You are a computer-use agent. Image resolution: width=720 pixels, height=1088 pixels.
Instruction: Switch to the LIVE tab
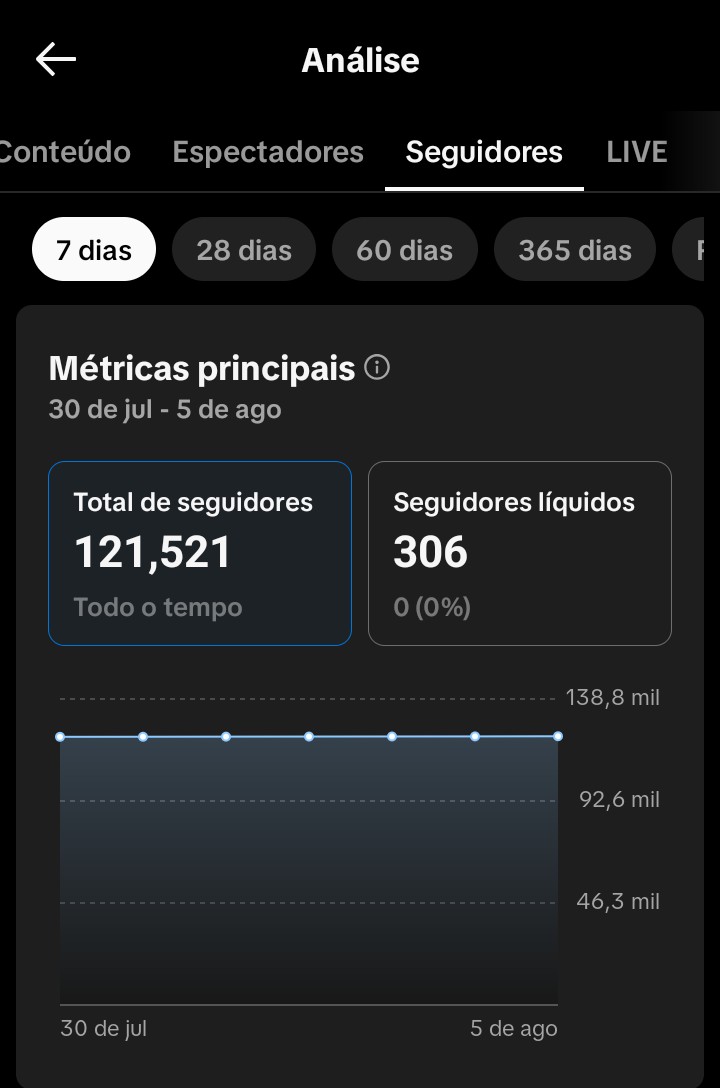[x=637, y=152]
